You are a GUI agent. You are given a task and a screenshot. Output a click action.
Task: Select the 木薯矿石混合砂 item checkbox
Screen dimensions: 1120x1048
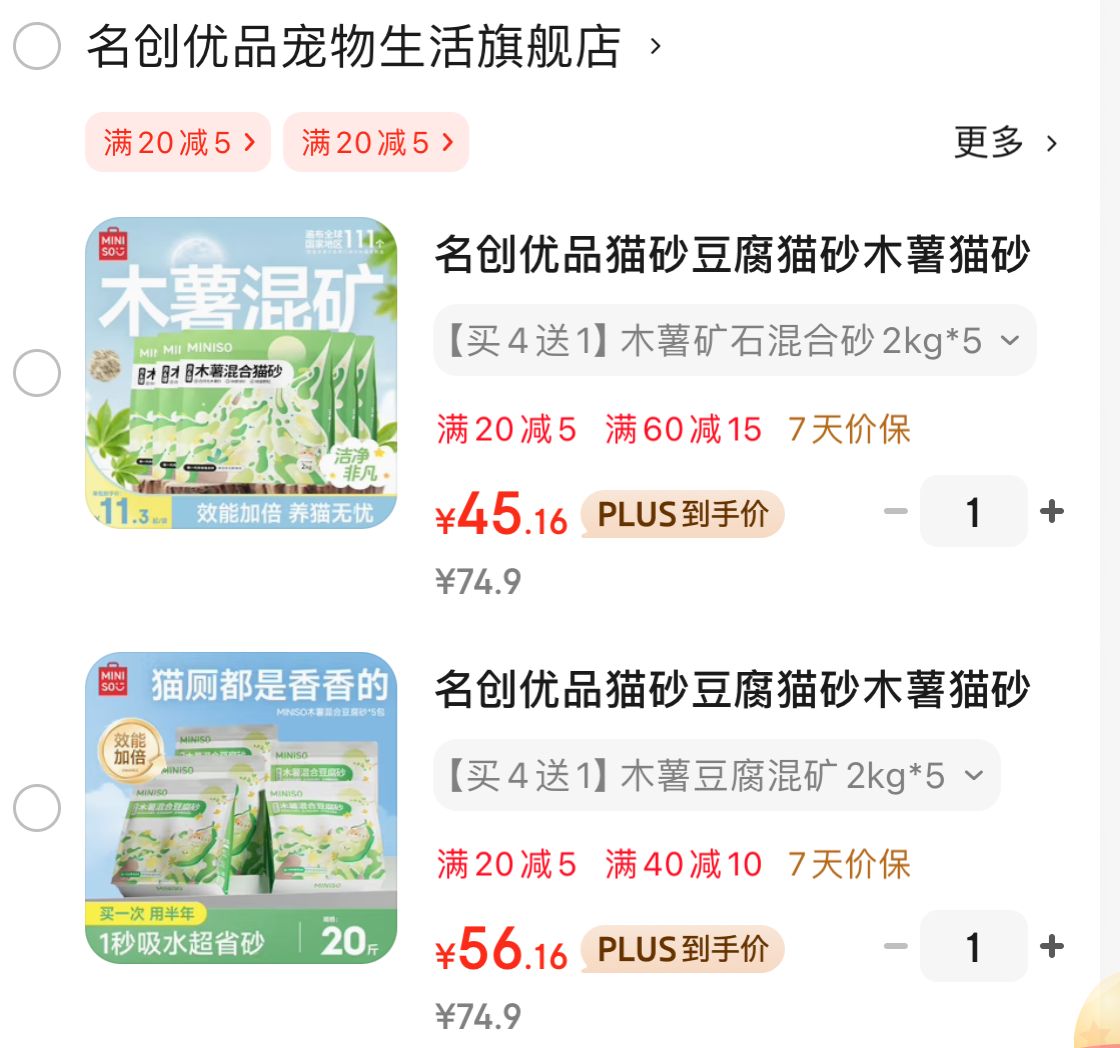click(x=37, y=373)
